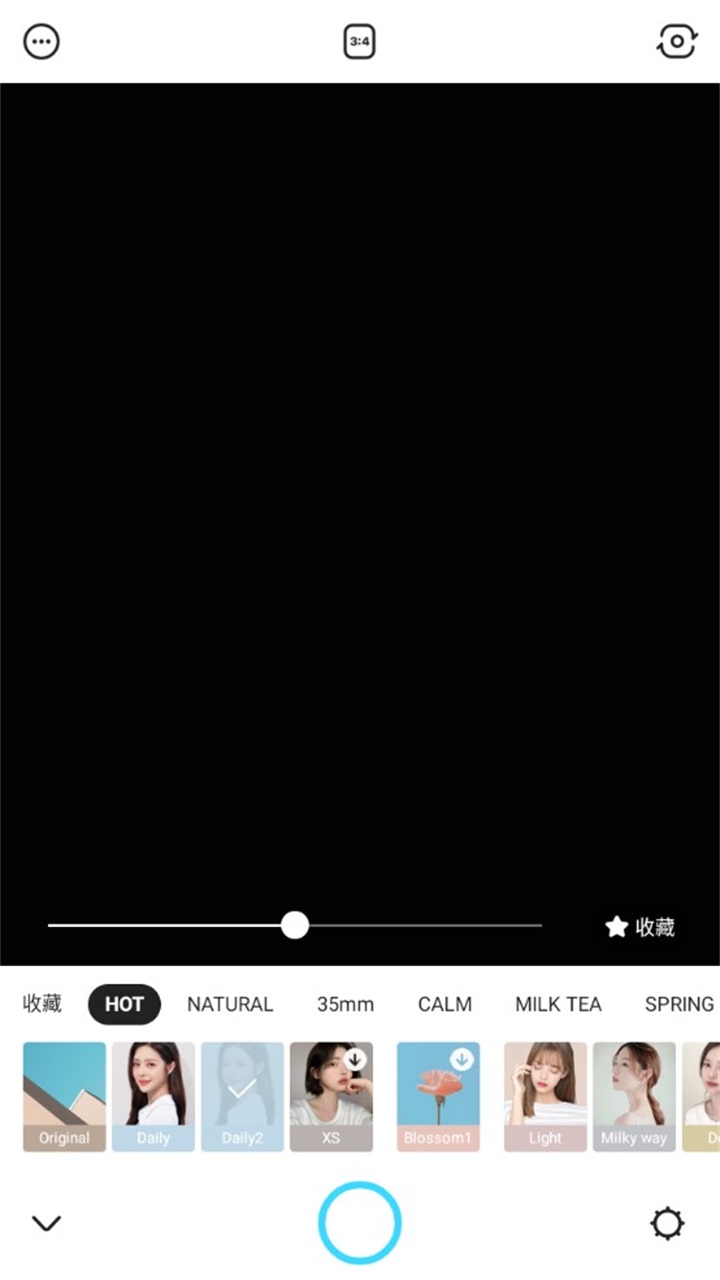Change the 3:4 aspect ratio
The image size is (720, 1280).
coord(360,42)
